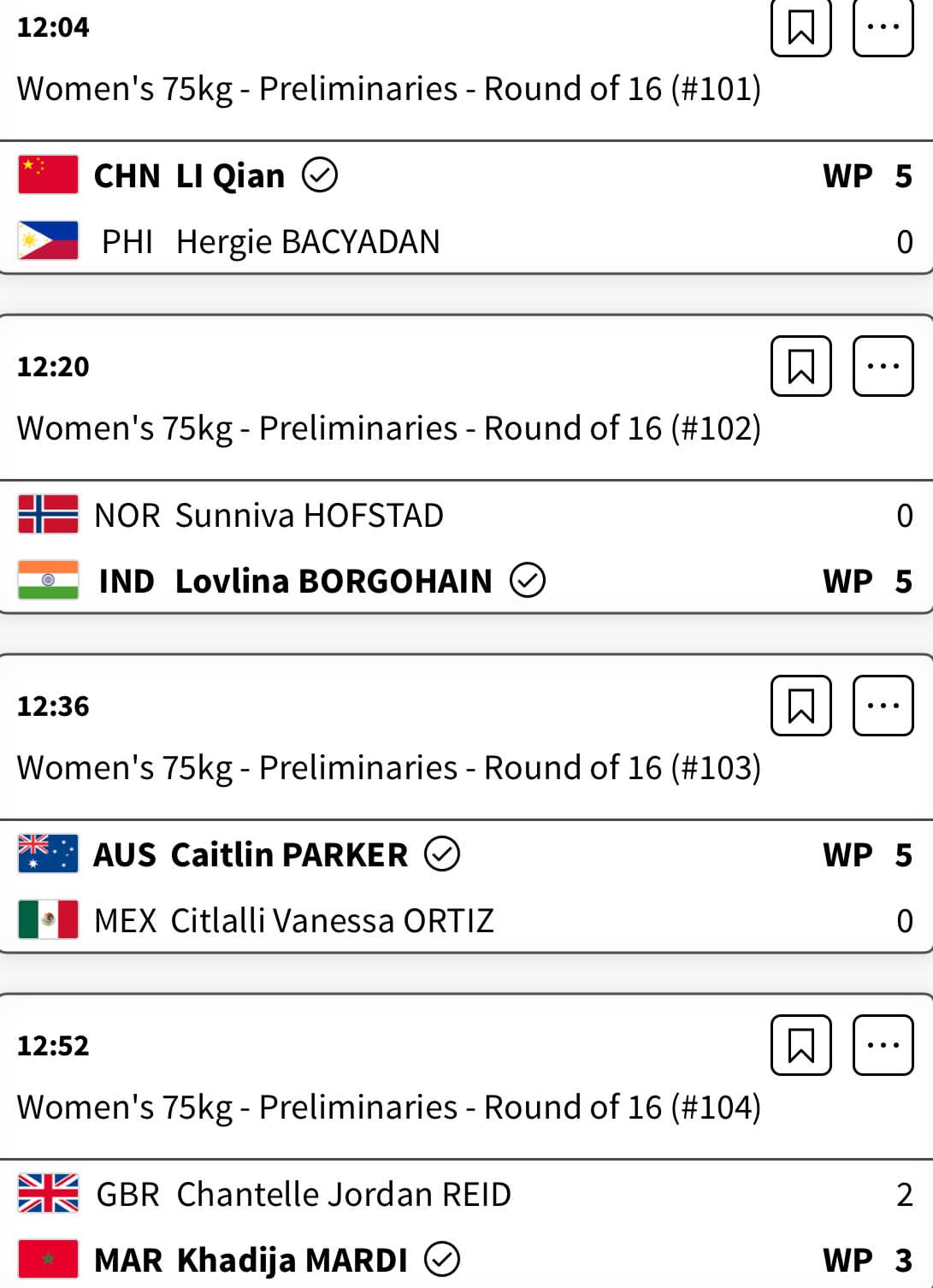The image size is (933, 1288).
Task: Bookmark the 12:52 Round of 16 #104 bout
Action: 800,1045
